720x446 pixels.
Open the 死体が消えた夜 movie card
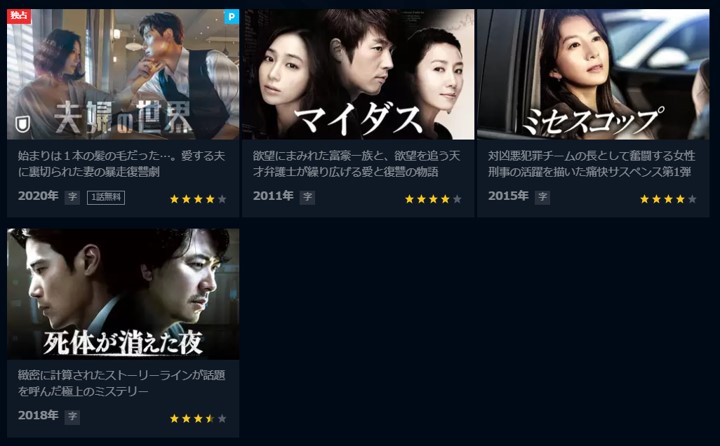pos(123,294)
